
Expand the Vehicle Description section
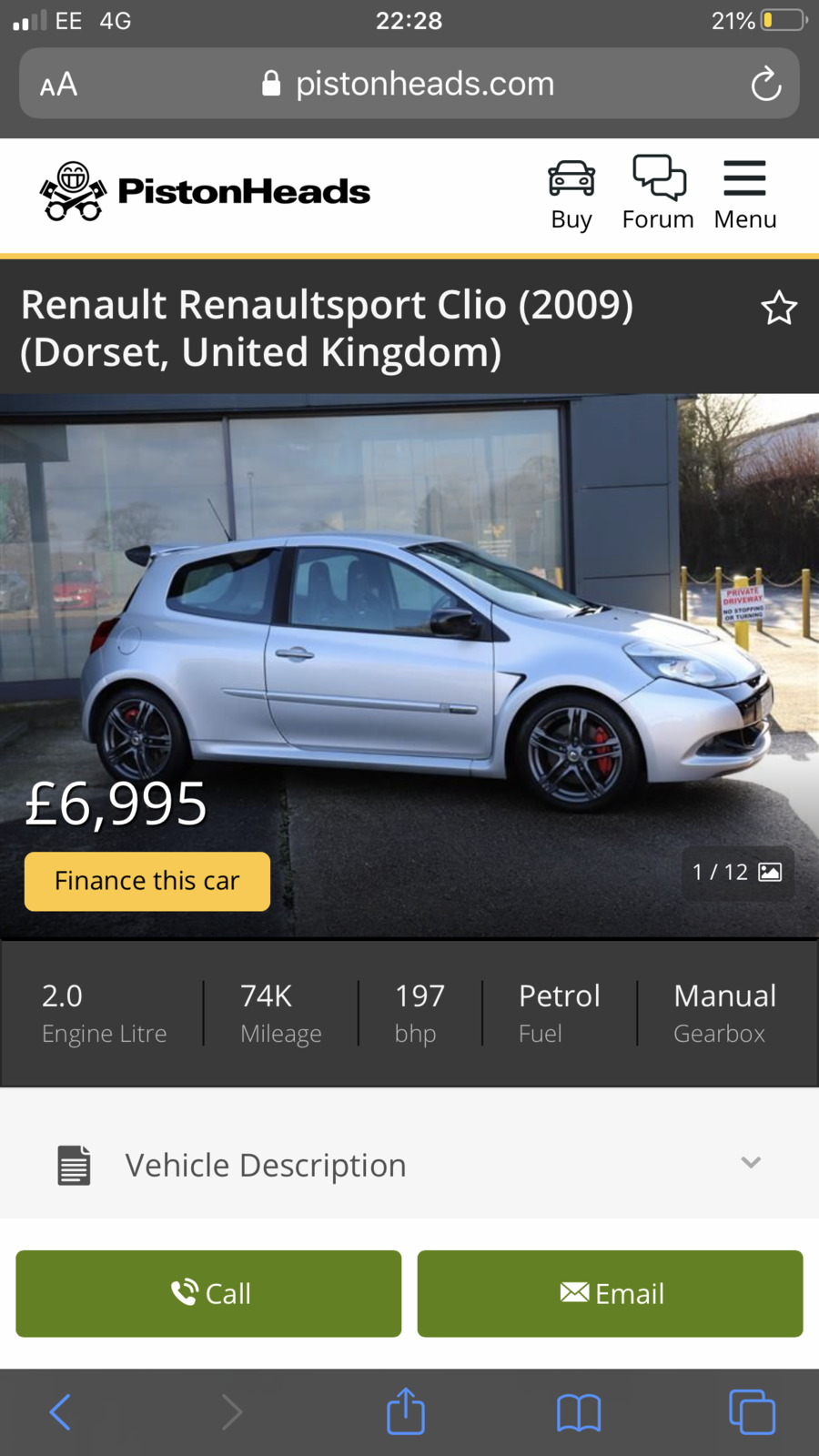409,1165
